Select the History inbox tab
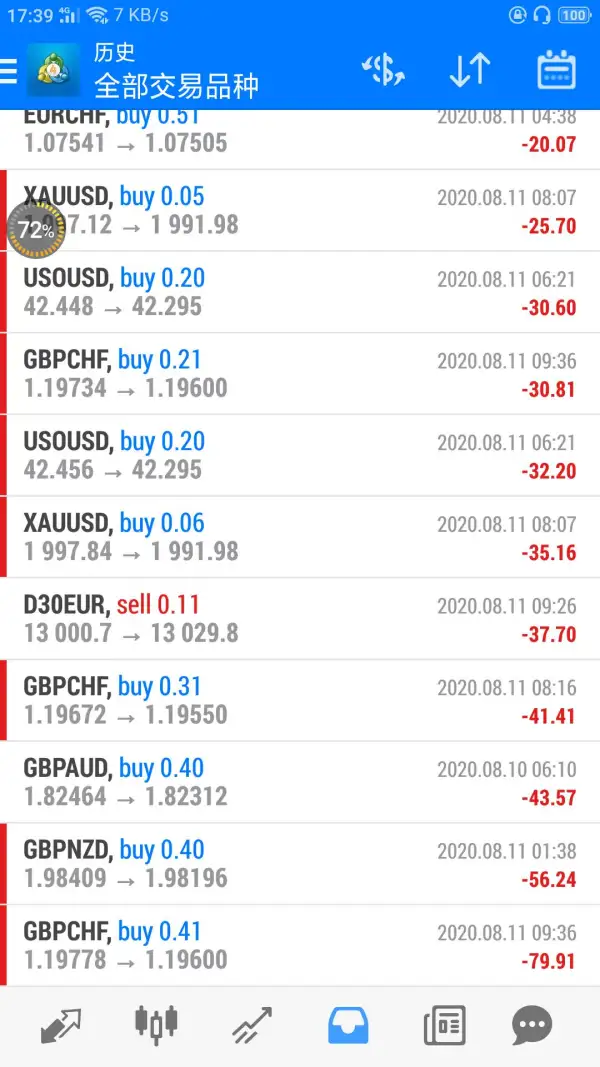Viewport: 600px width, 1067px height. pyautogui.click(x=348, y=1025)
